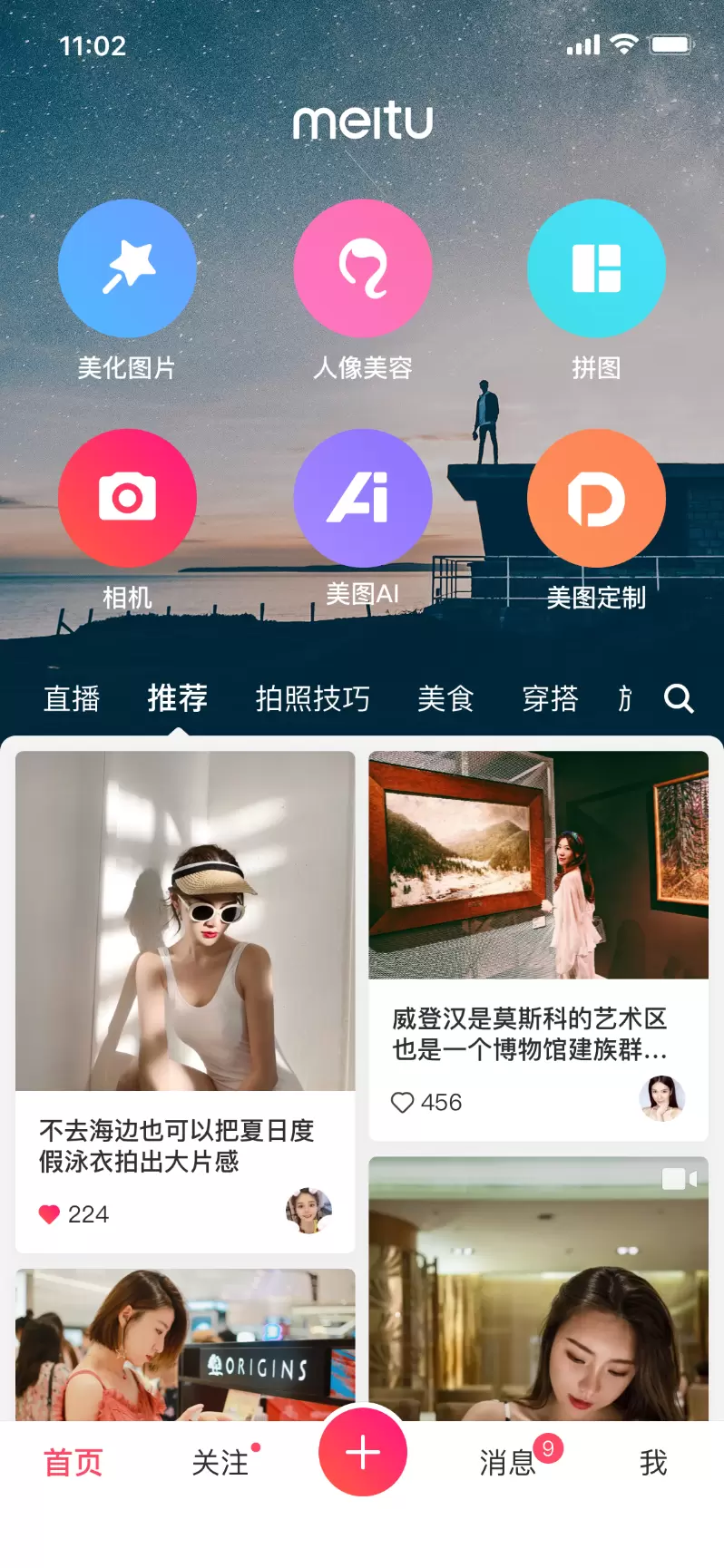This screenshot has width=724, height=1568.
Task: Select the 推荐 tab
Action: [178, 698]
